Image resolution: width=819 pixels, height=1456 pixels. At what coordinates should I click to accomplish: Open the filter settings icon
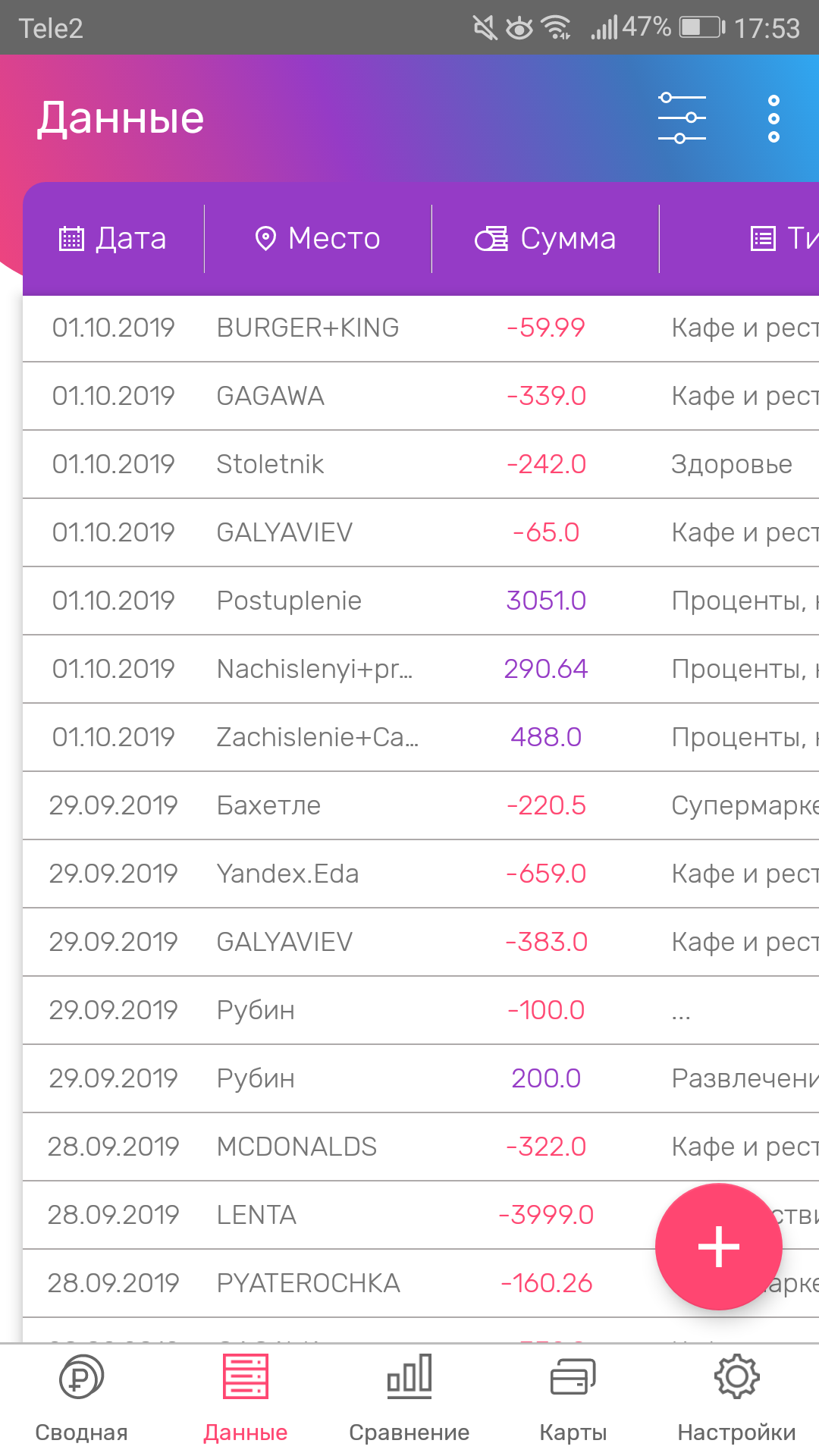pos(682,118)
